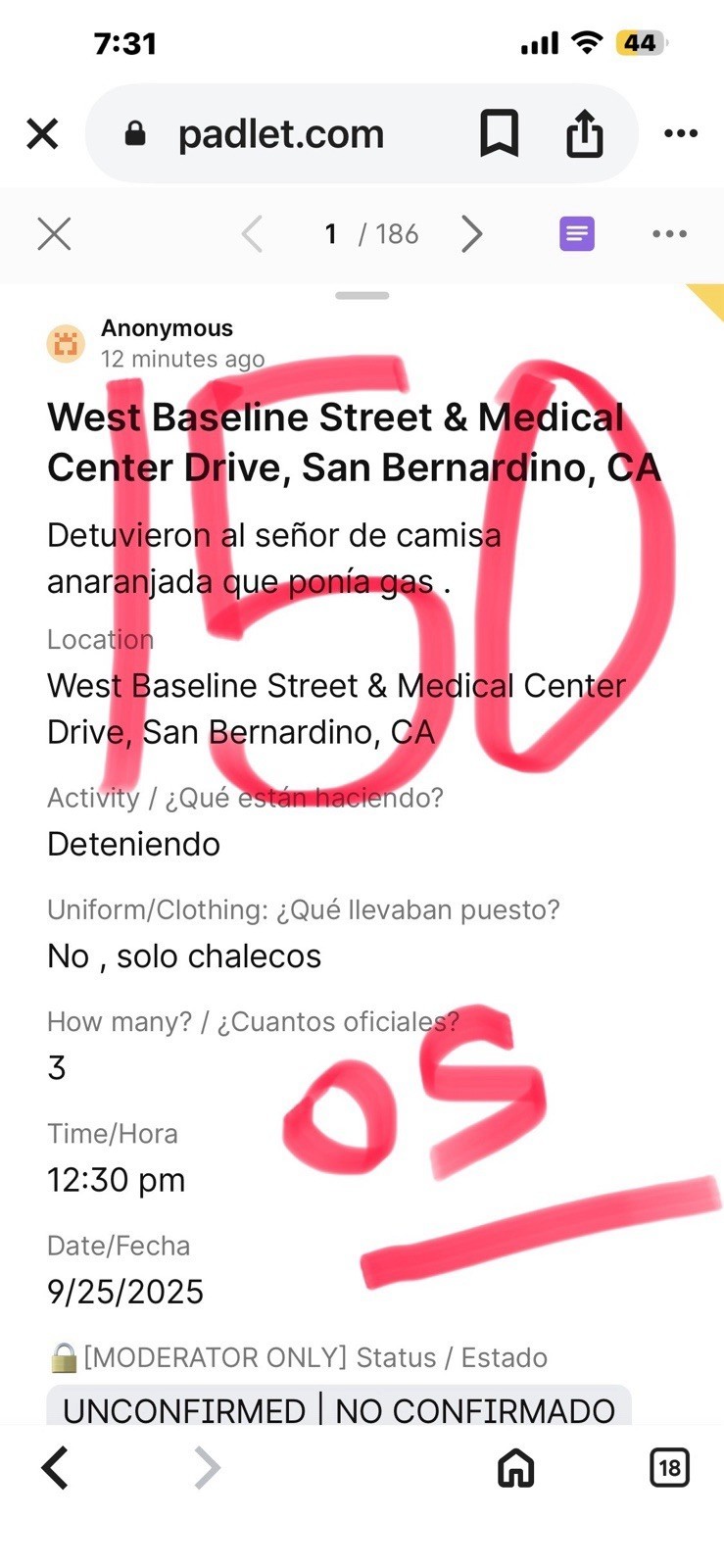Tap the padlet.com address bar
The height and width of the screenshot is (1568, 724).
point(280,134)
